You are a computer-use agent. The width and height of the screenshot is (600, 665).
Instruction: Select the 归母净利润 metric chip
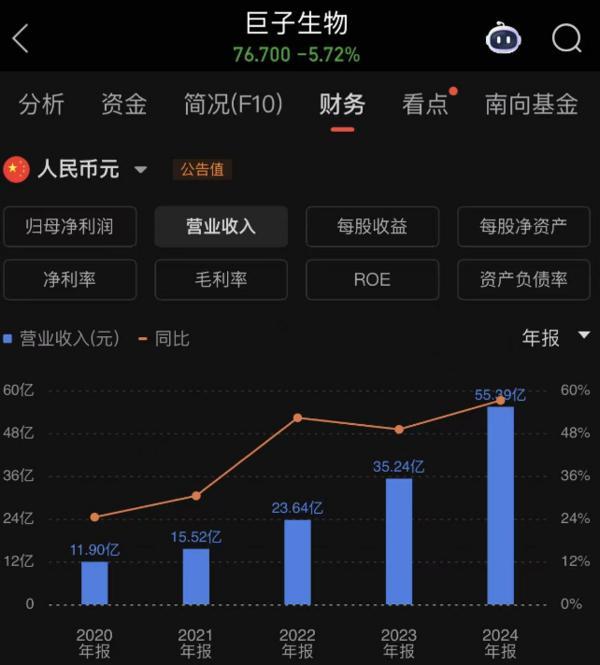(70, 226)
